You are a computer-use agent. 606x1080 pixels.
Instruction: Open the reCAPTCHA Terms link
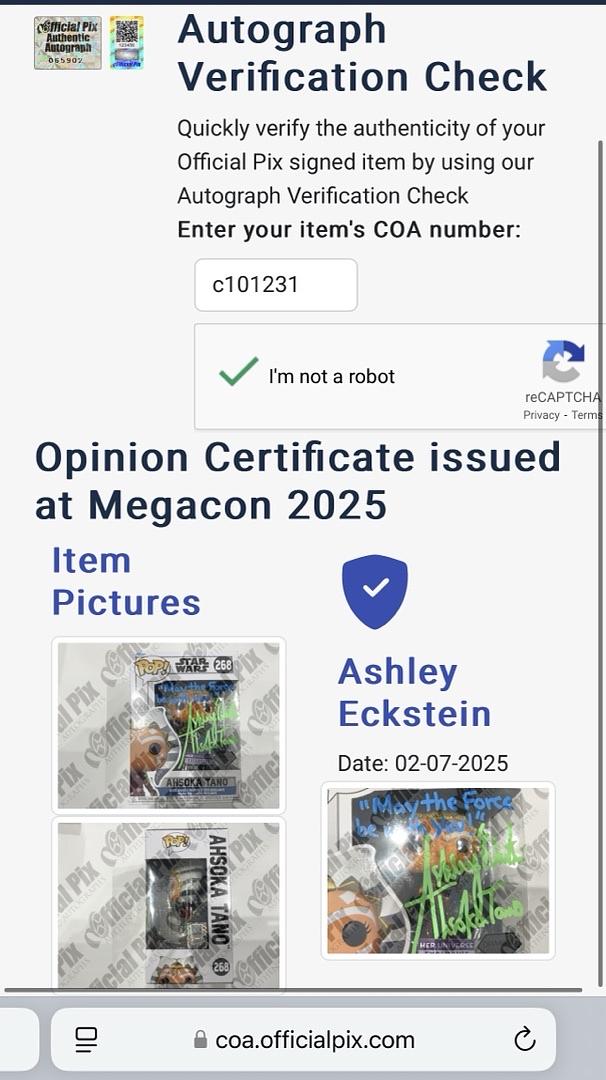(x=587, y=415)
